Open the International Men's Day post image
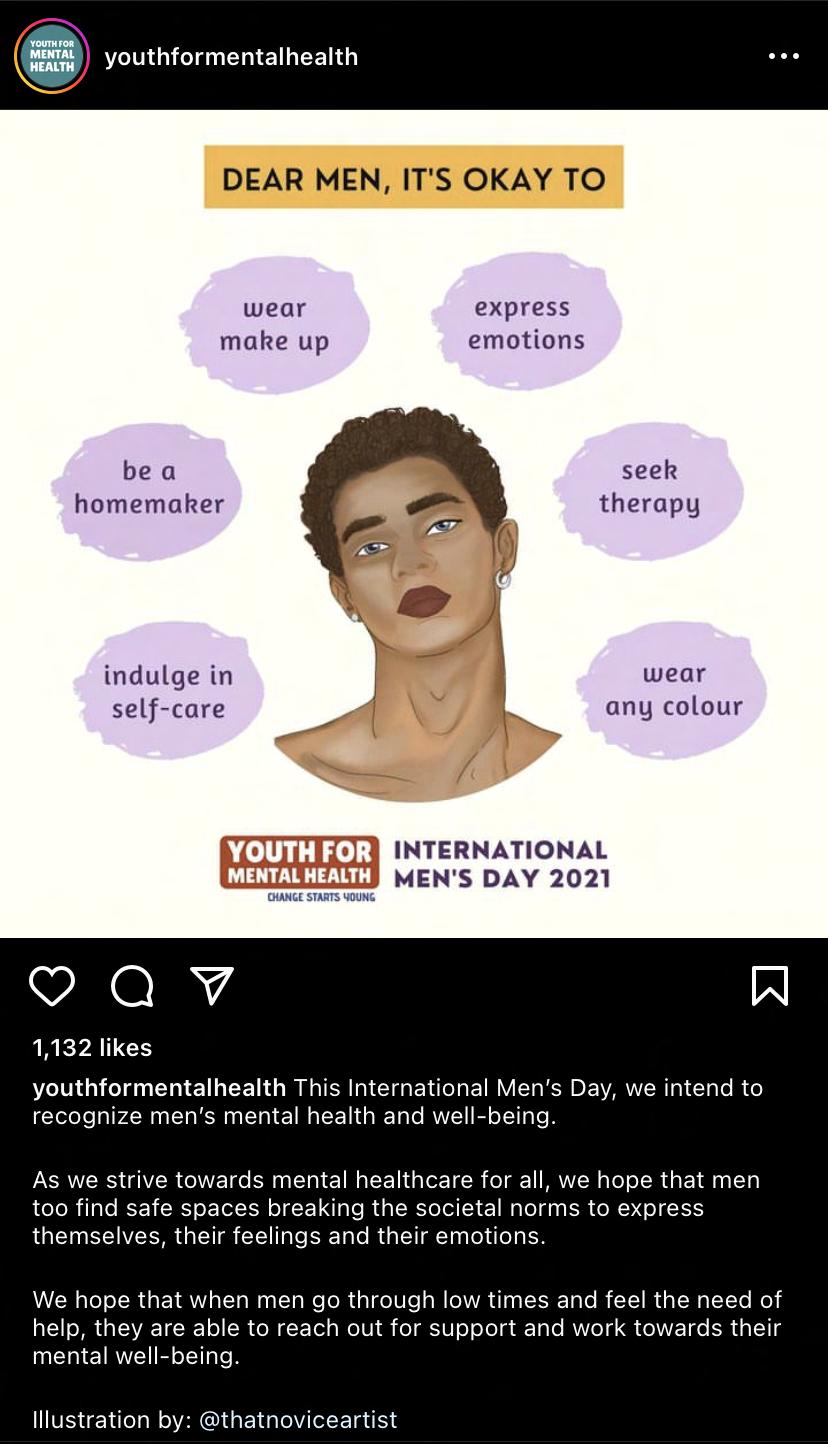Screen dimensions: 828x1444 (414, 523)
